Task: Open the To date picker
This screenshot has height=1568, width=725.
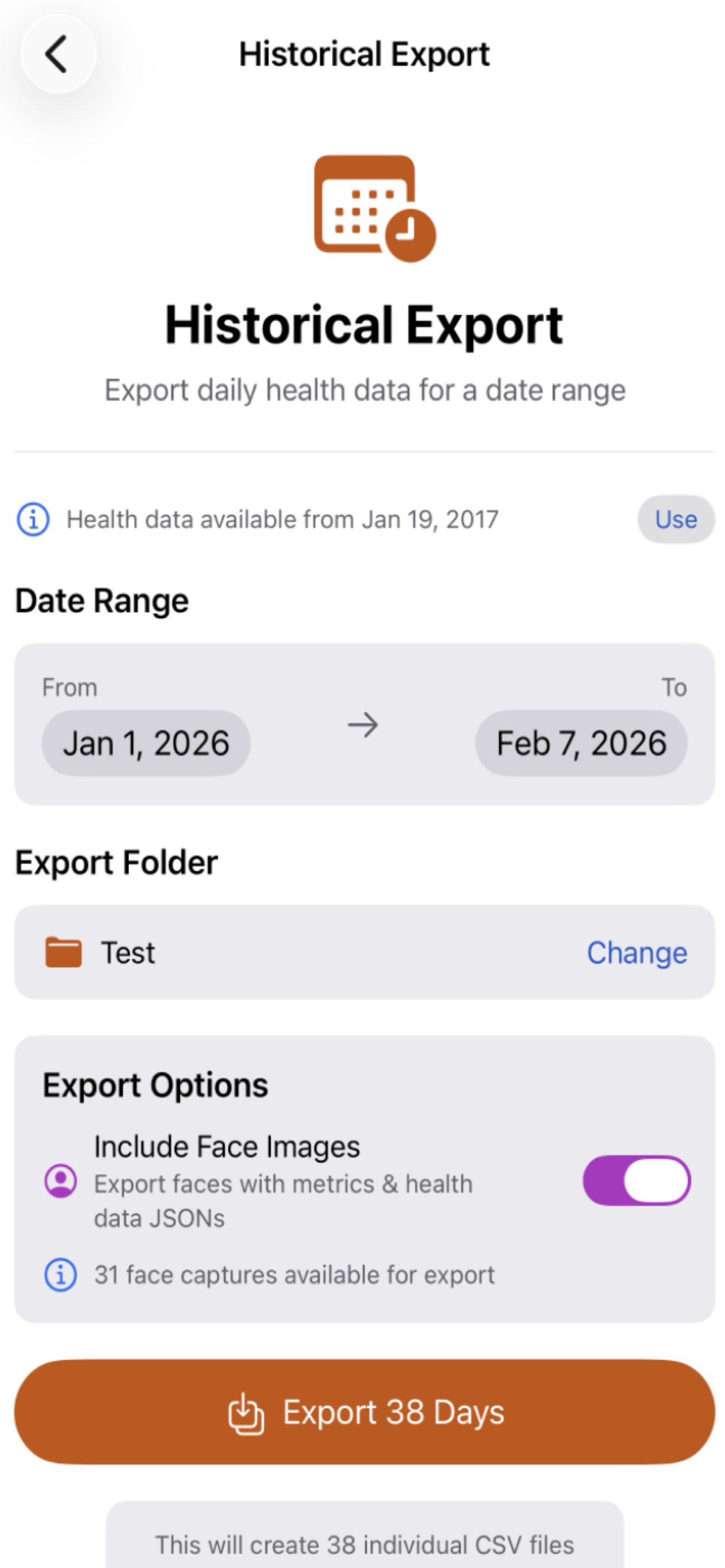Action: point(580,743)
